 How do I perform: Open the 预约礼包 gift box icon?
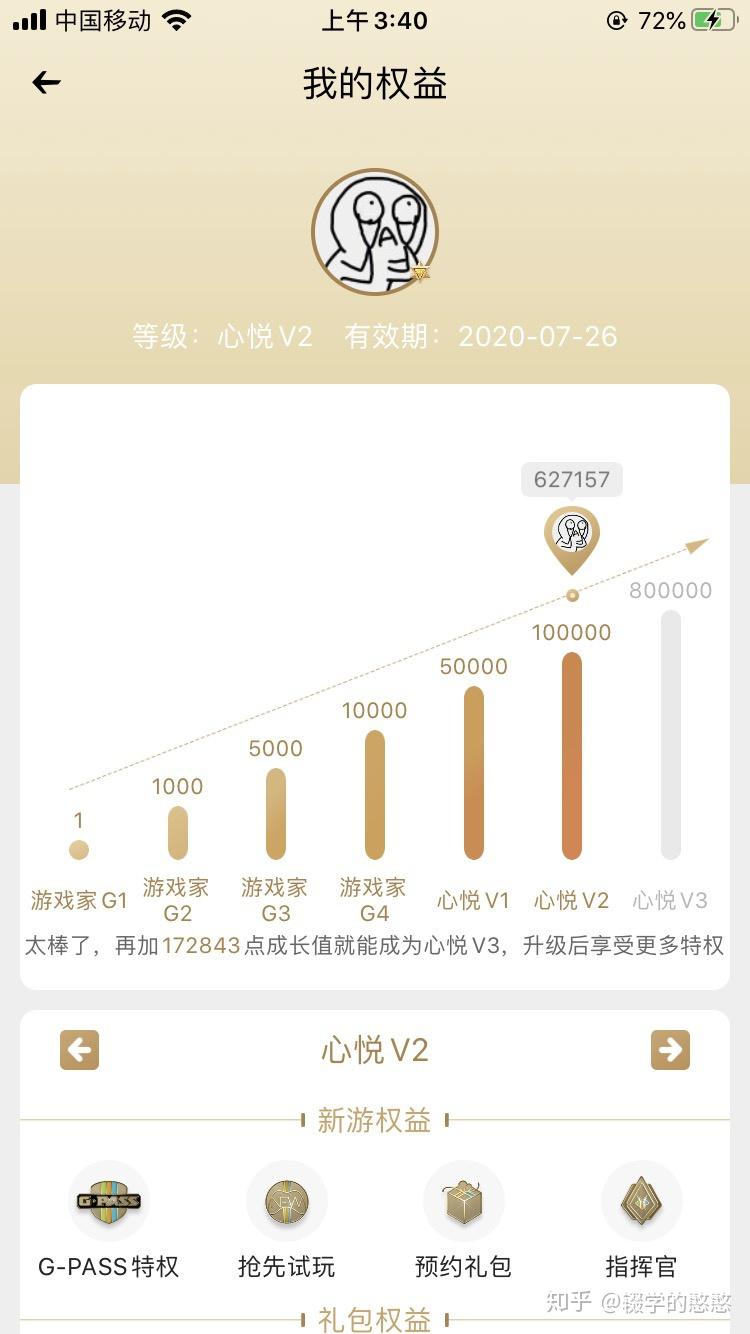(x=463, y=1201)
